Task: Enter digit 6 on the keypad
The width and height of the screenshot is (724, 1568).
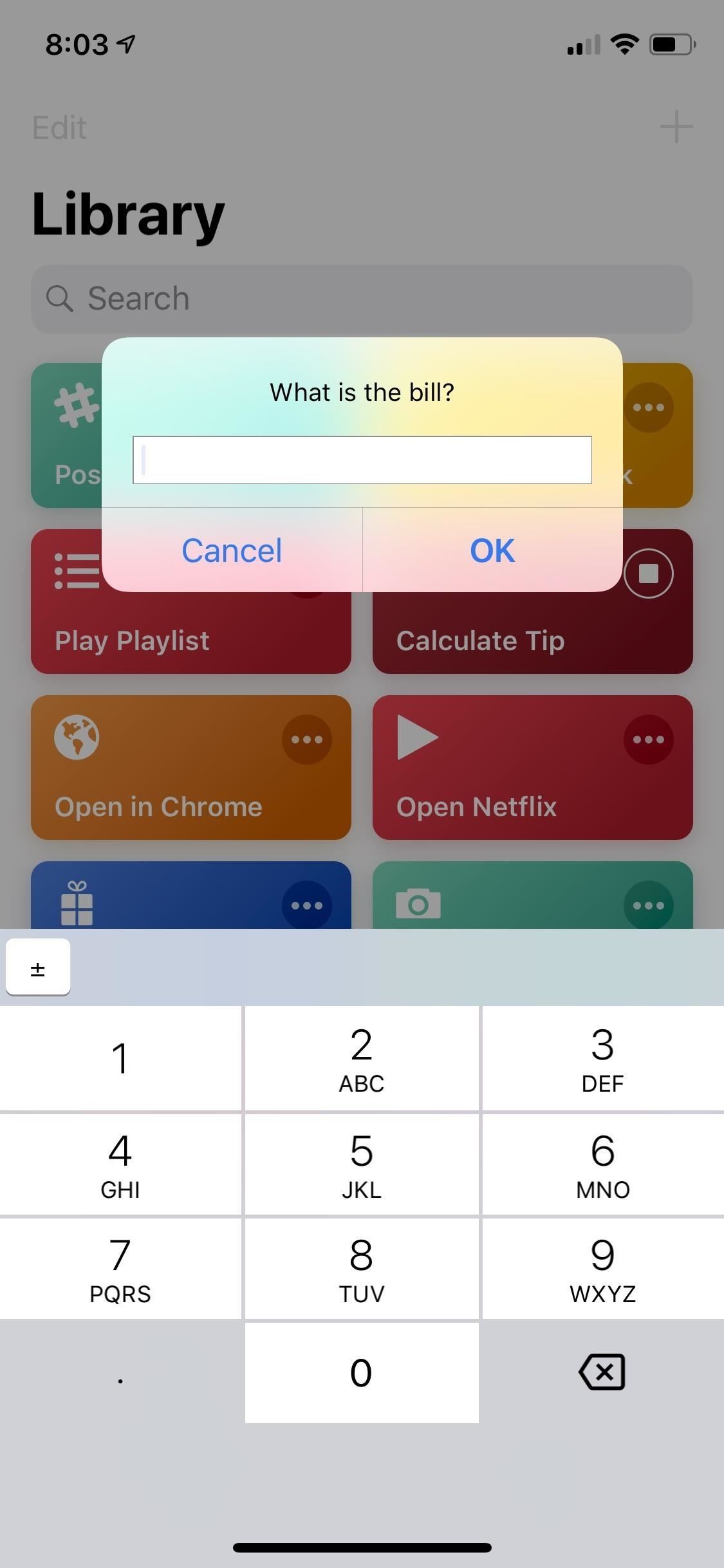Action: [x=602, y=1164]
